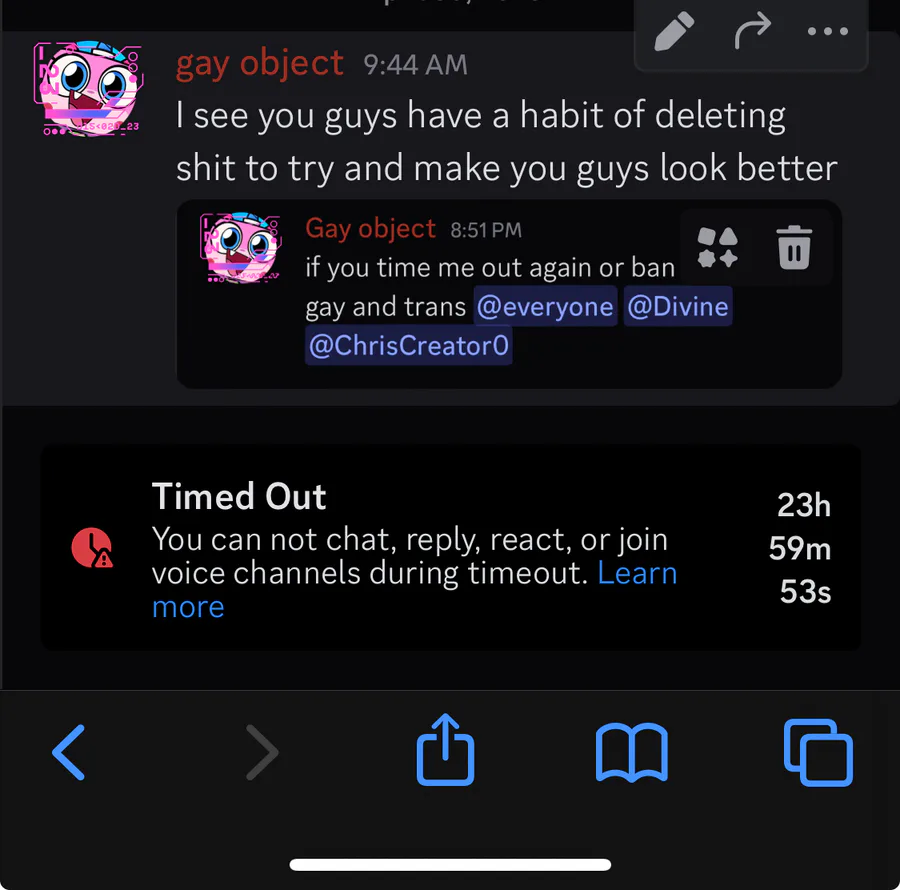Open the @ChrisCreator0 mention

click(x=409, y=346)
